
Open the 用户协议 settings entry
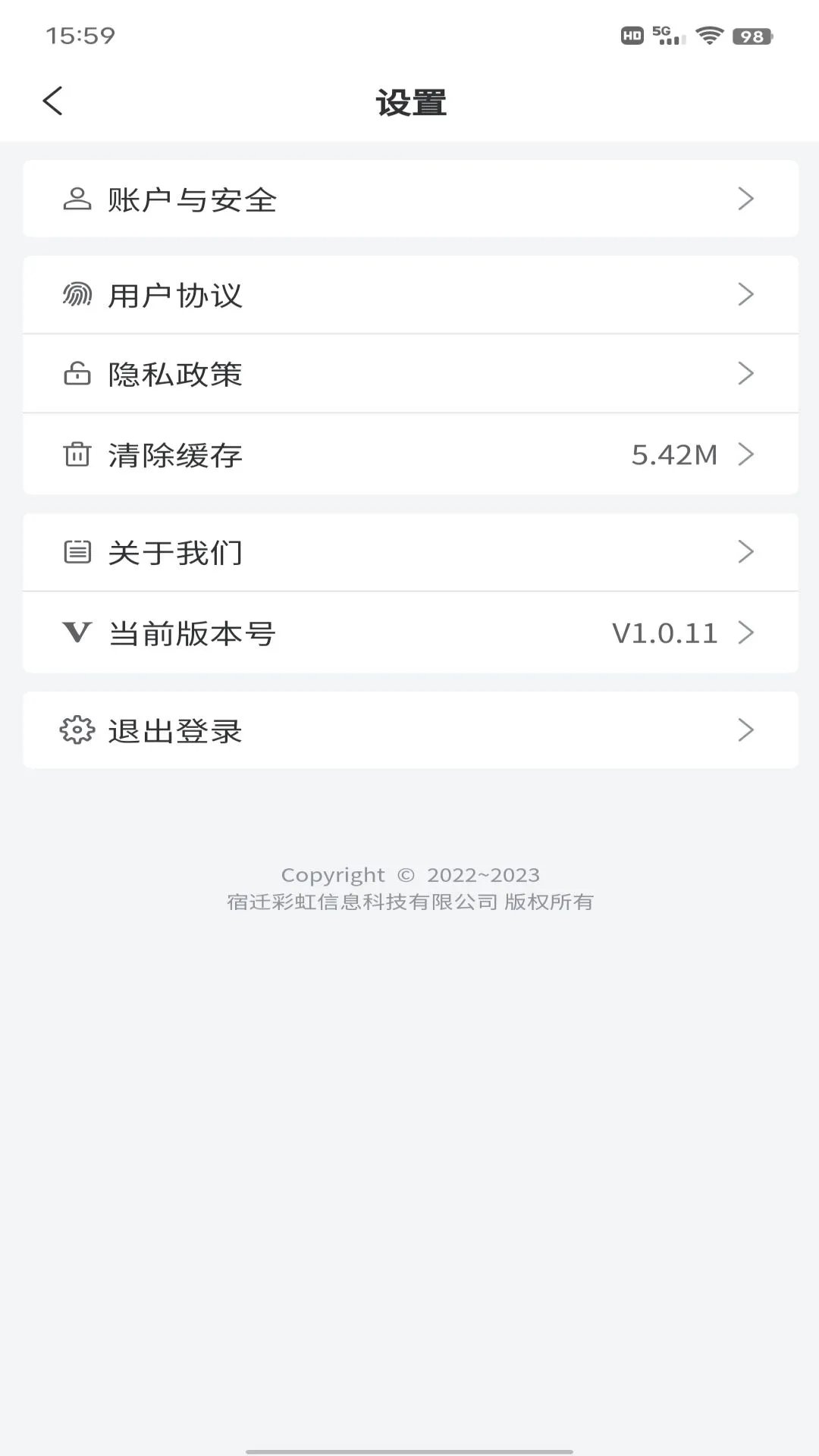pyautogui.click(x=174, y=295)
